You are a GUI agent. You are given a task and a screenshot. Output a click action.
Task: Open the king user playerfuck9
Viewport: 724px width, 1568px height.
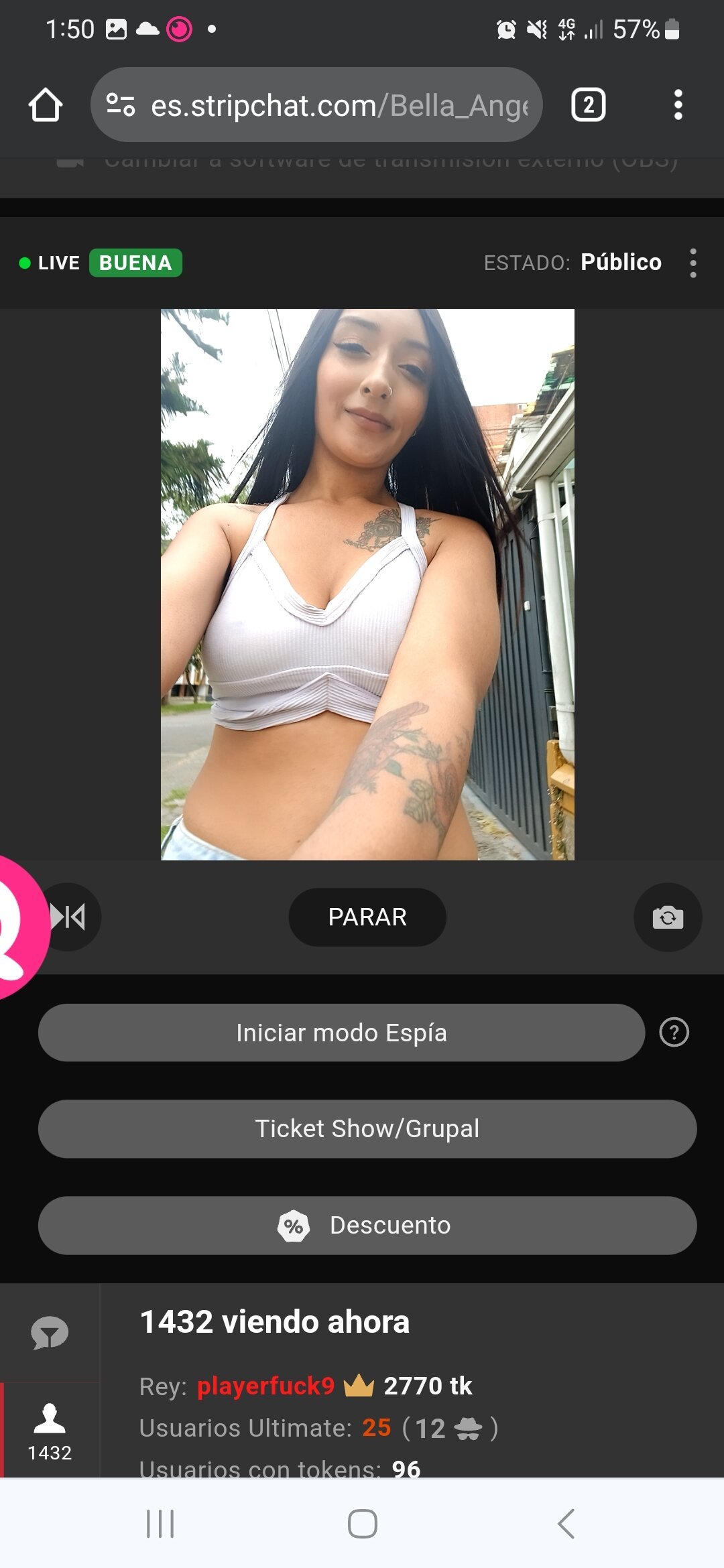(265, 1386)
